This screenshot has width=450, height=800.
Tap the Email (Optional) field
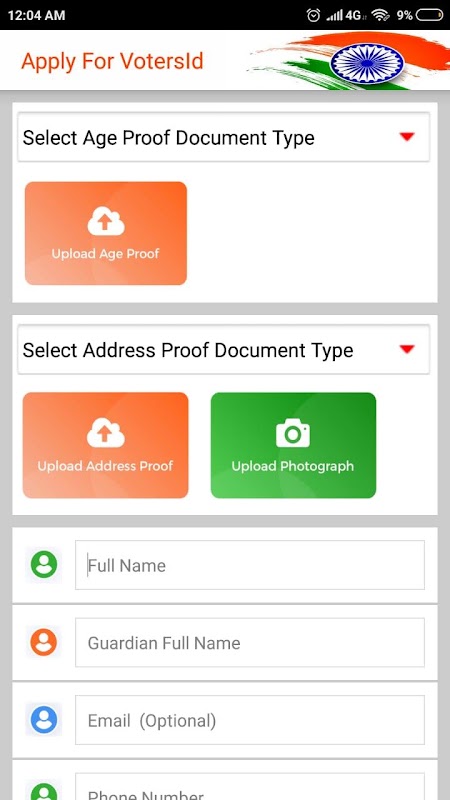250,720
